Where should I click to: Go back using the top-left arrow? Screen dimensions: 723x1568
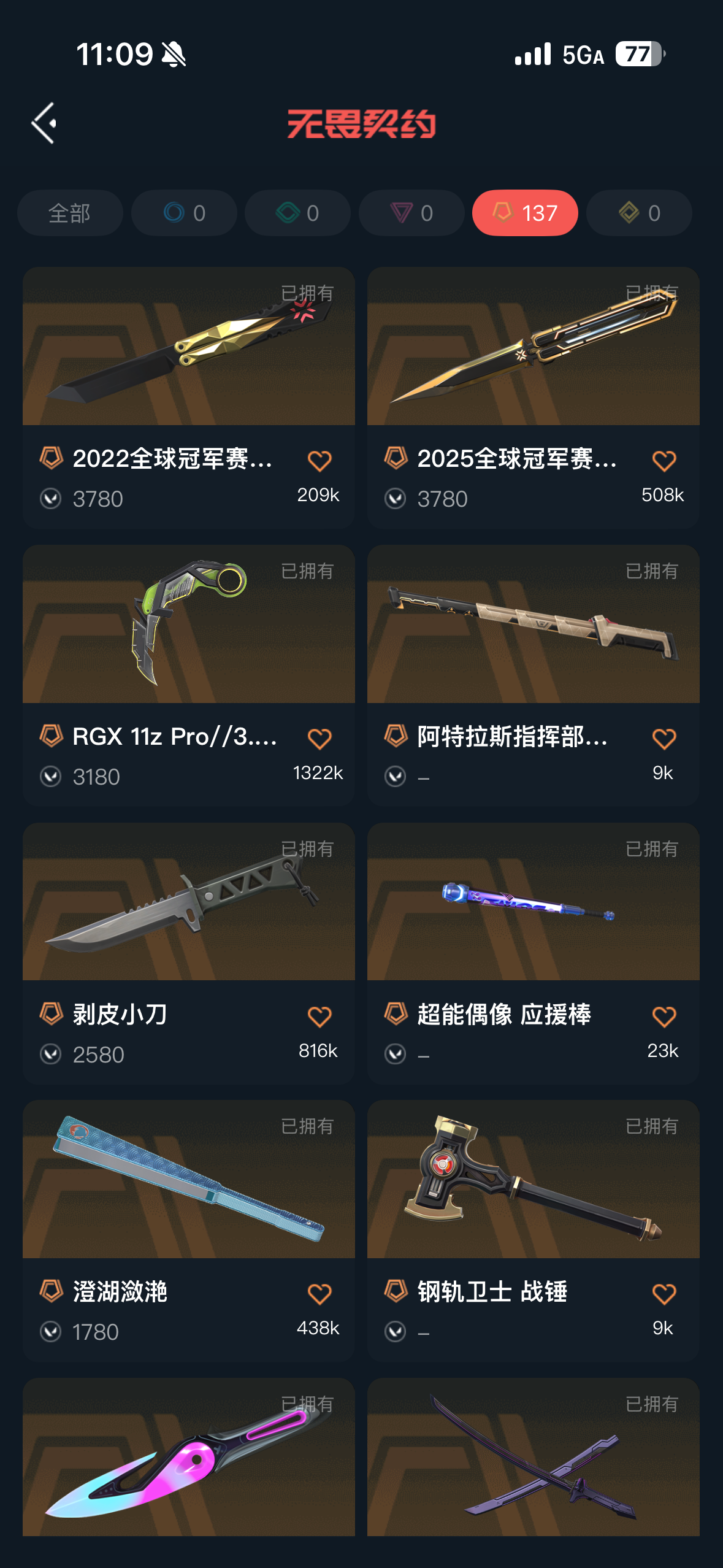click(44, 123)
